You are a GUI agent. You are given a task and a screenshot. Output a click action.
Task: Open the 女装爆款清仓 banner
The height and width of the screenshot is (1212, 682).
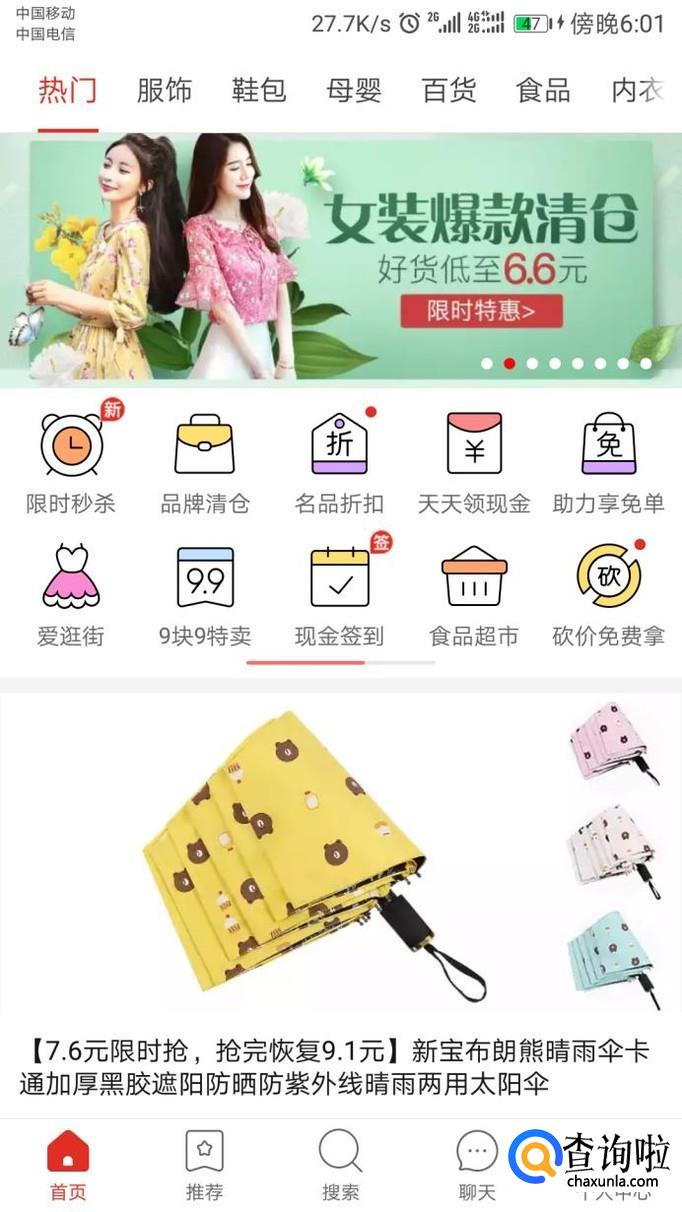[341, 258]
